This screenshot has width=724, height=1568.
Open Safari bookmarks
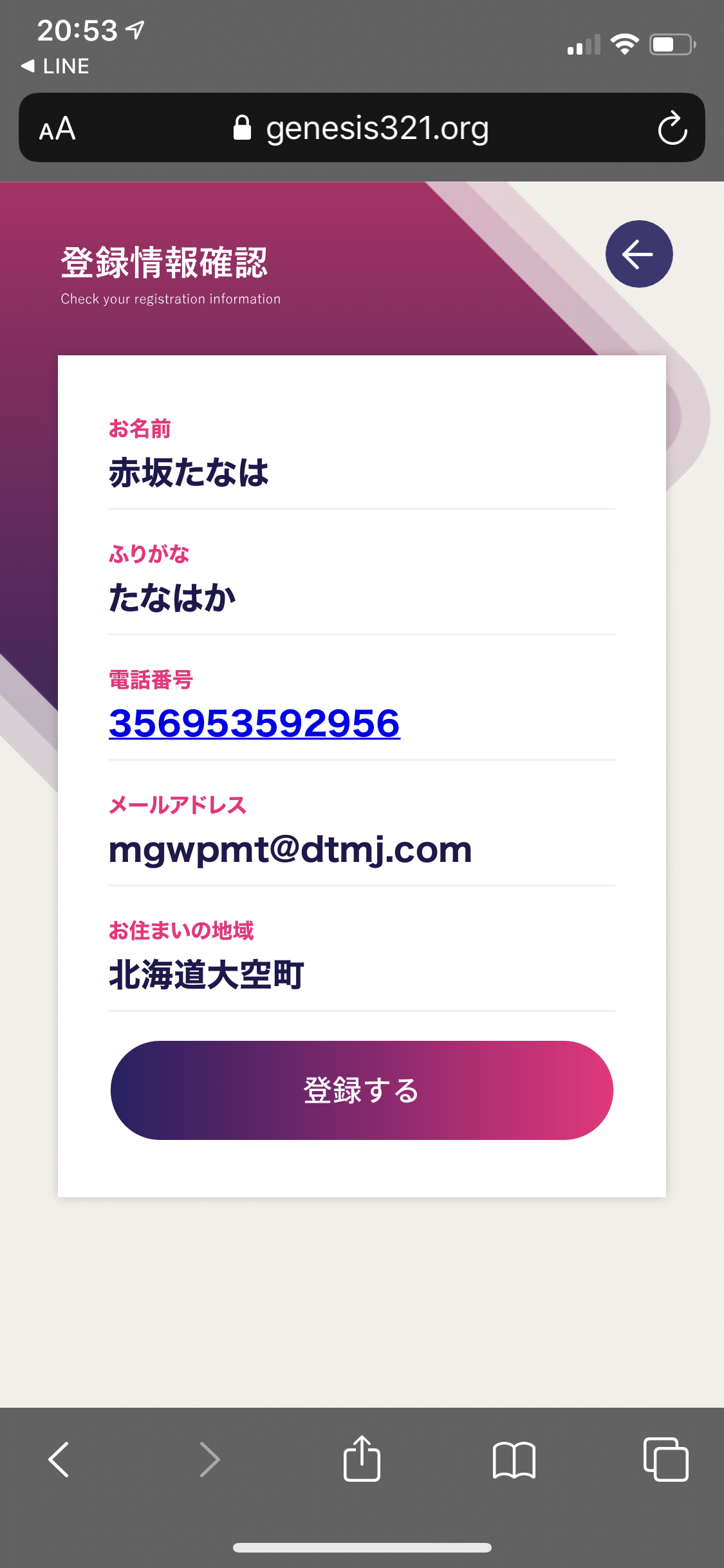click(x=514, y=1459)
